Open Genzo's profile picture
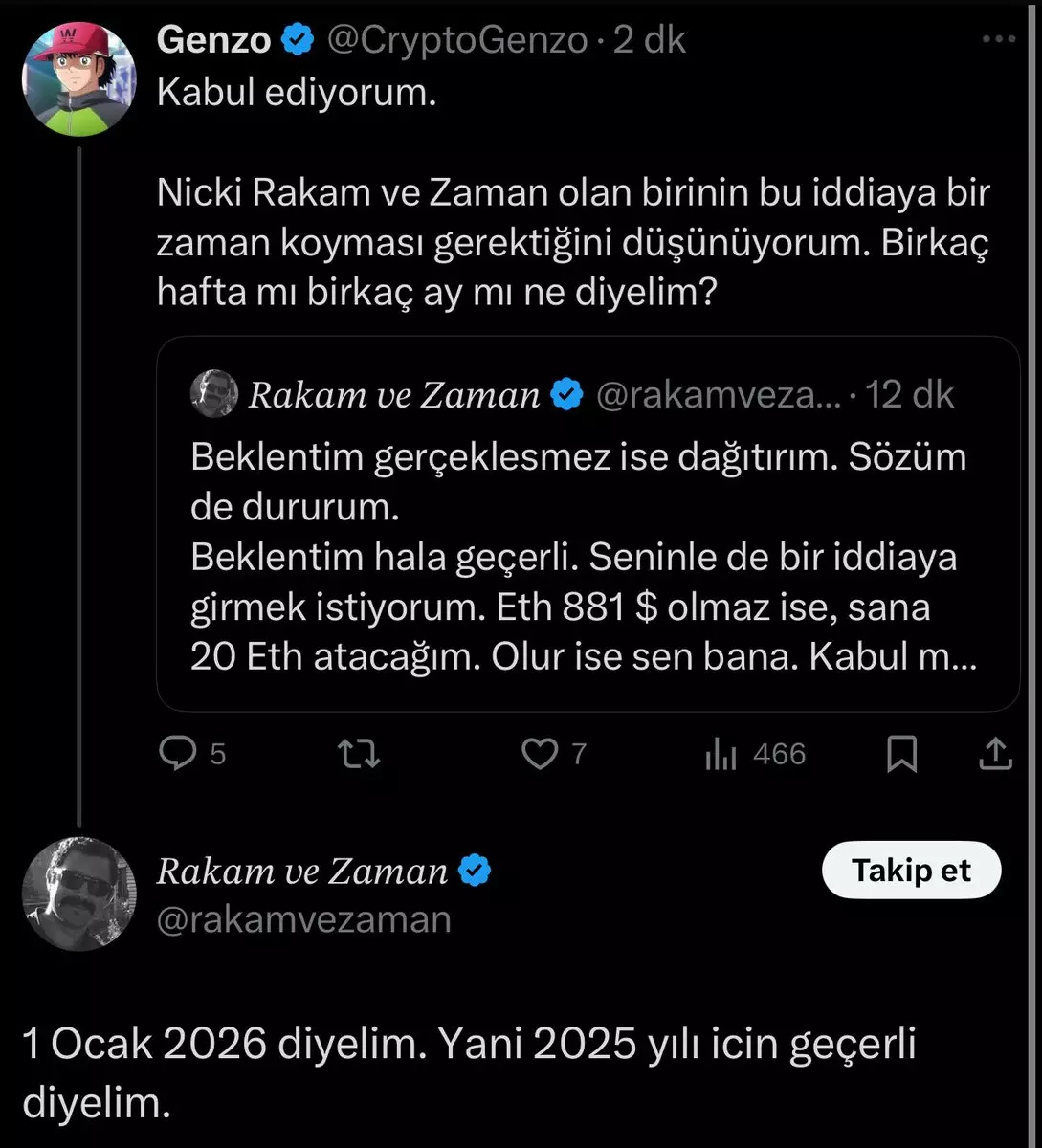1042x1148 pixels. 78,78
